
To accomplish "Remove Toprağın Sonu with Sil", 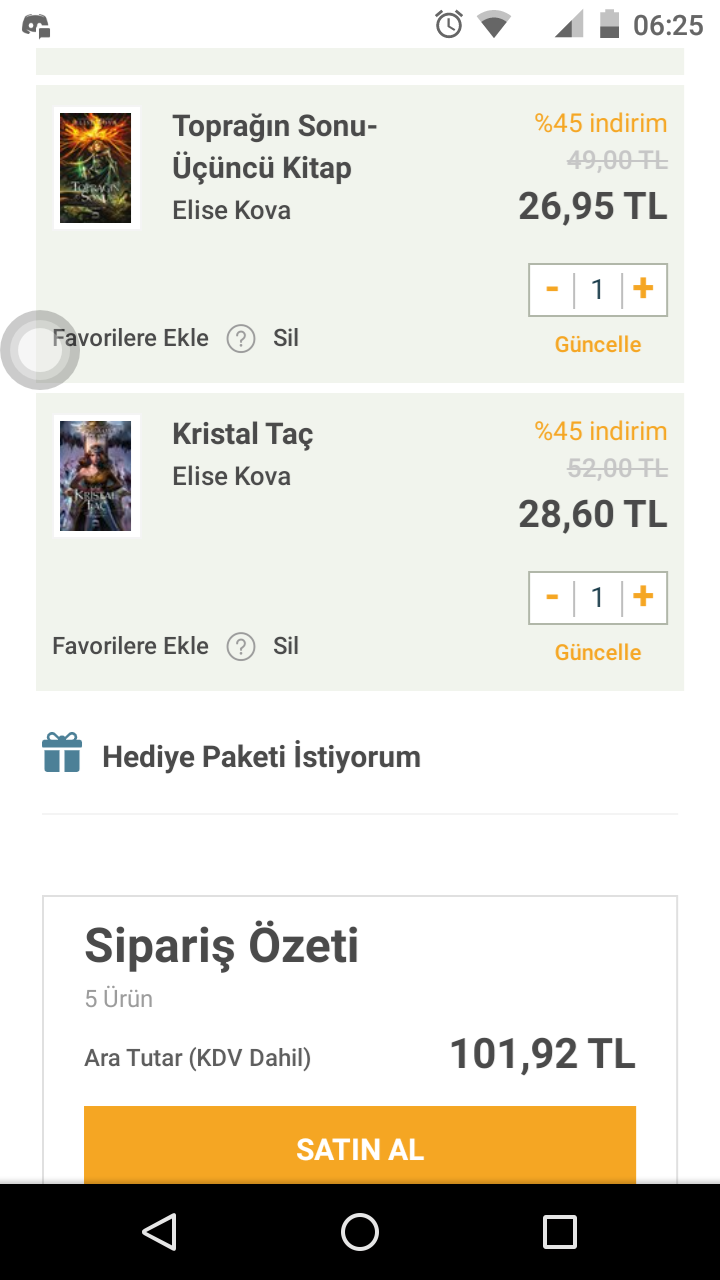I will tap(286, 338).
